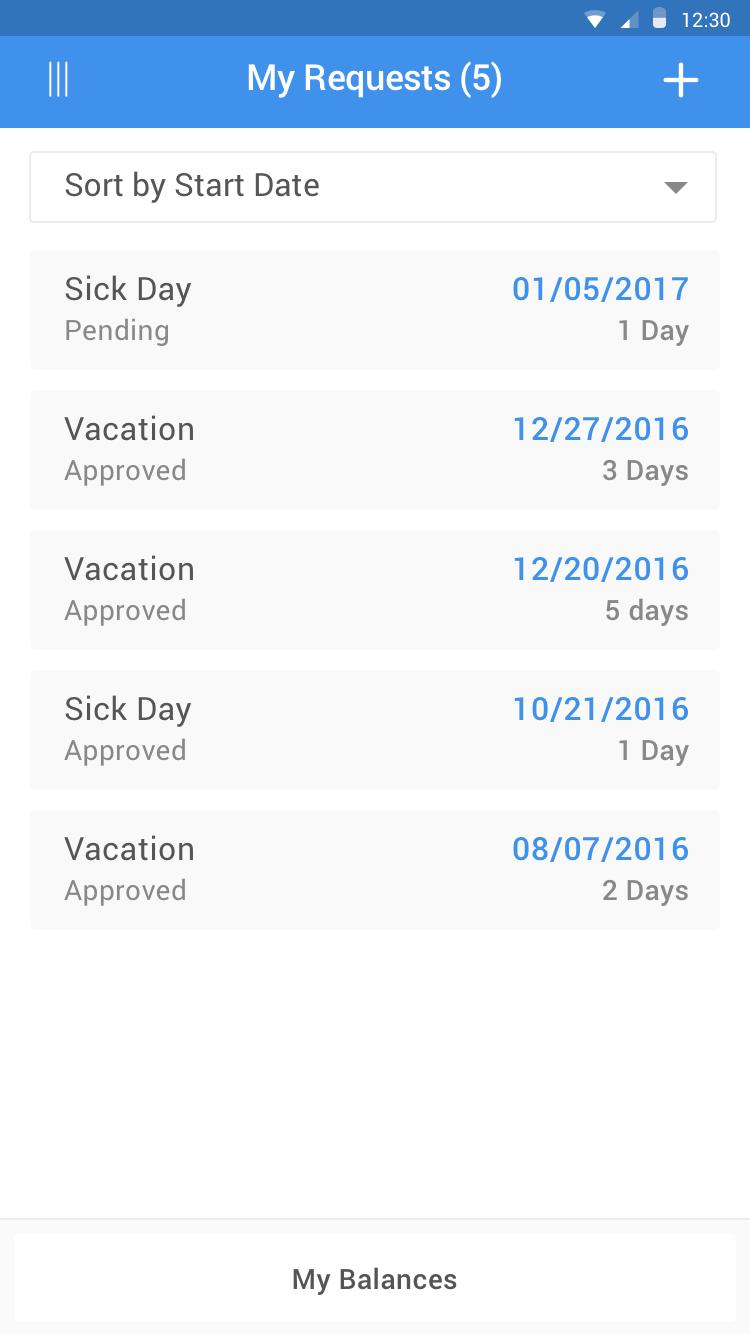Tap the plus icon in the blue header bar
Screen dimensions: 750x1334
tap(679, 80)
